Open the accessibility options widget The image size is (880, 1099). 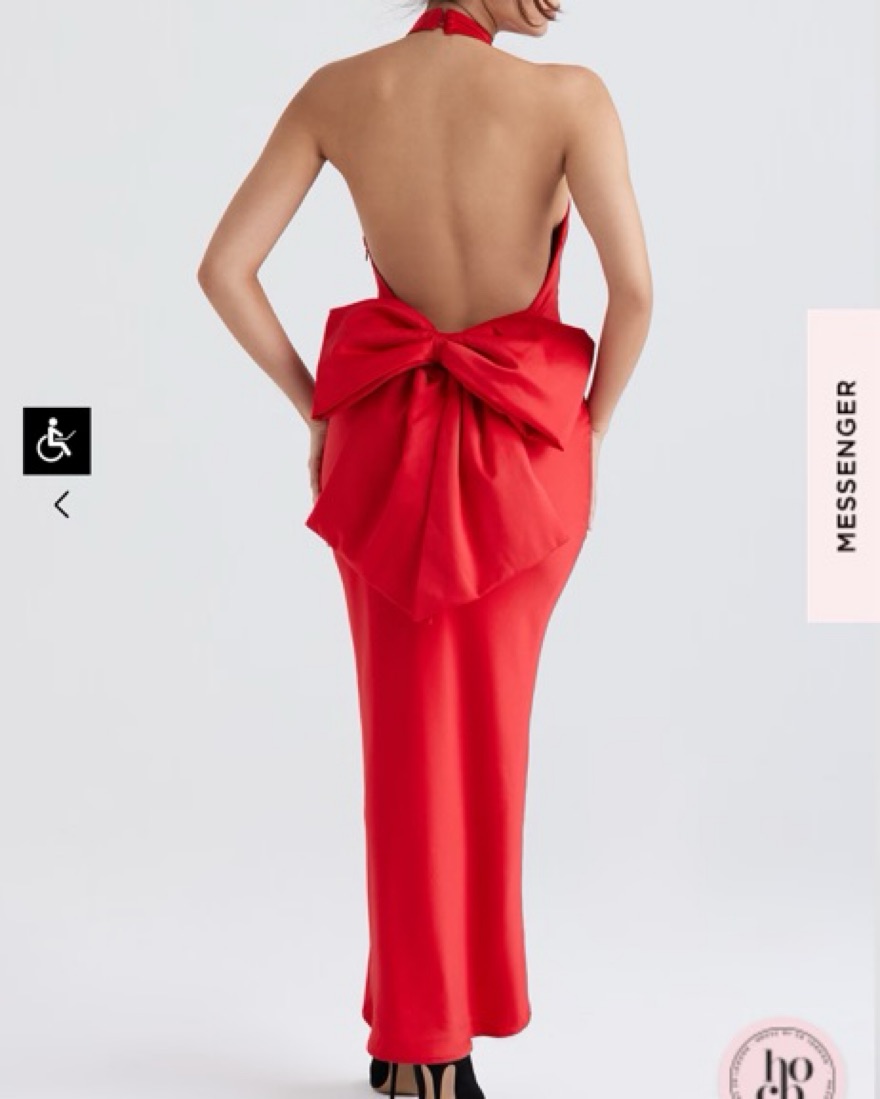57,441
